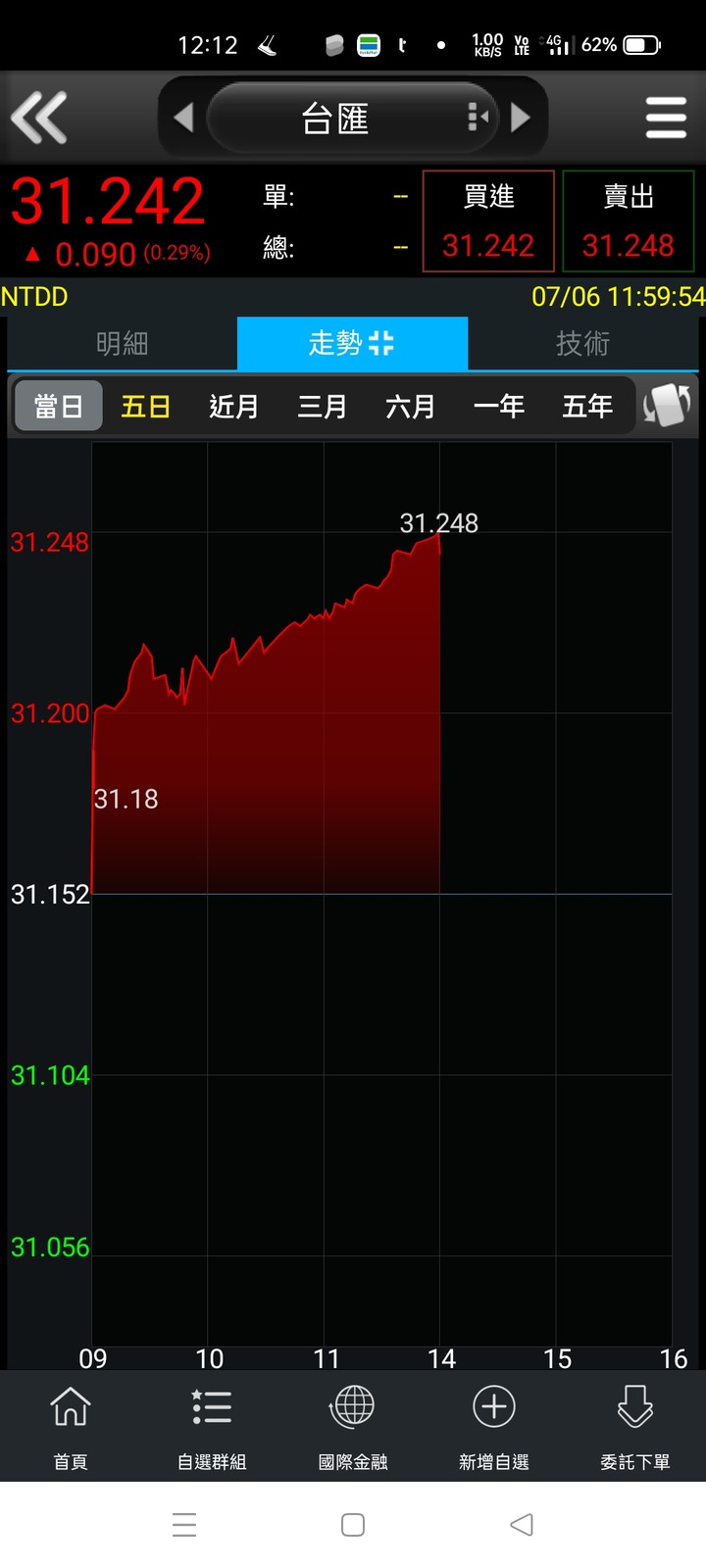Select the 當日 time range

tap(59, 406)
